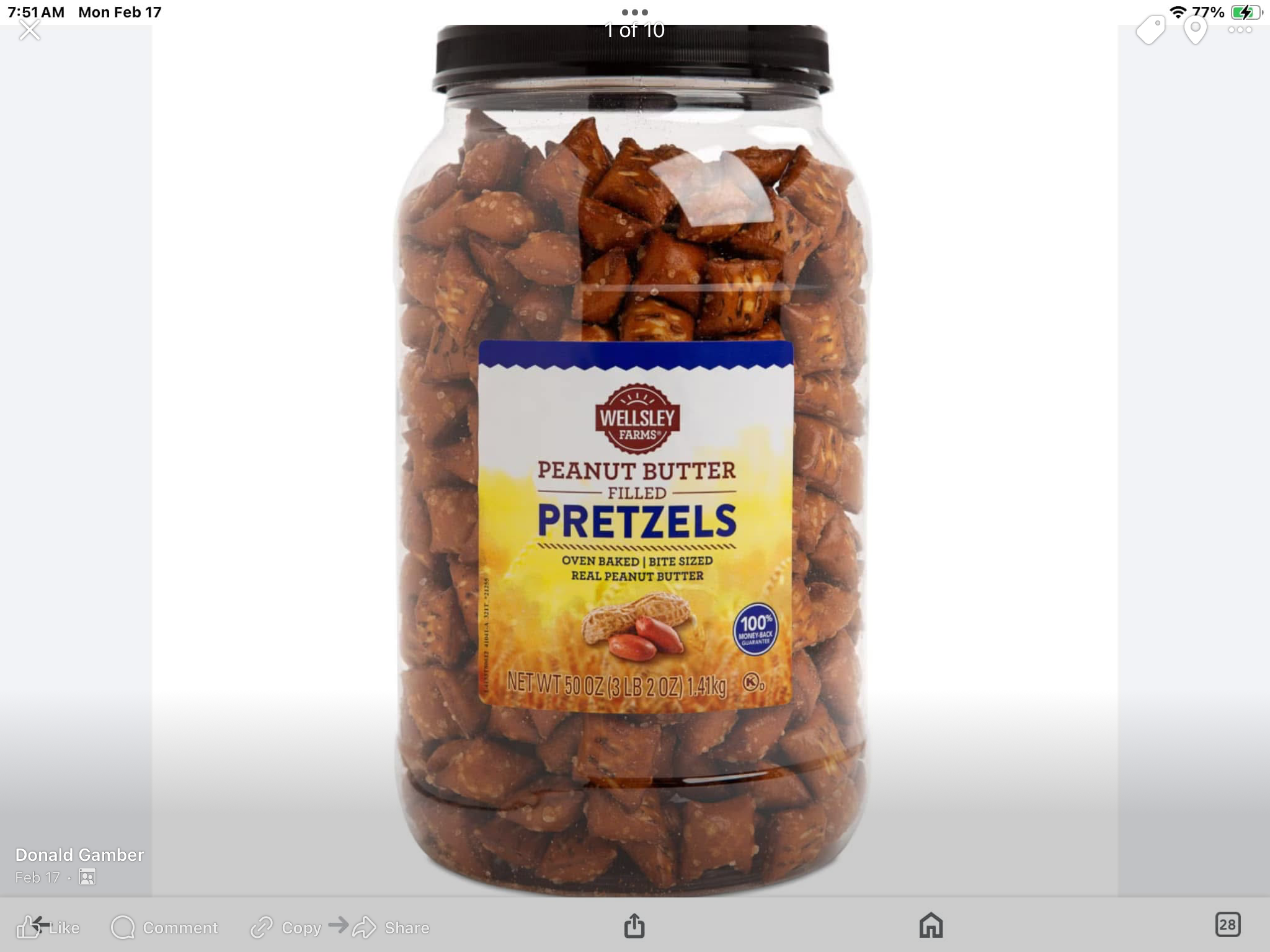The width and height of the screenshot is (1270, 952).
Task: Open the iPad multitasking dots
Action: (634, 12)
